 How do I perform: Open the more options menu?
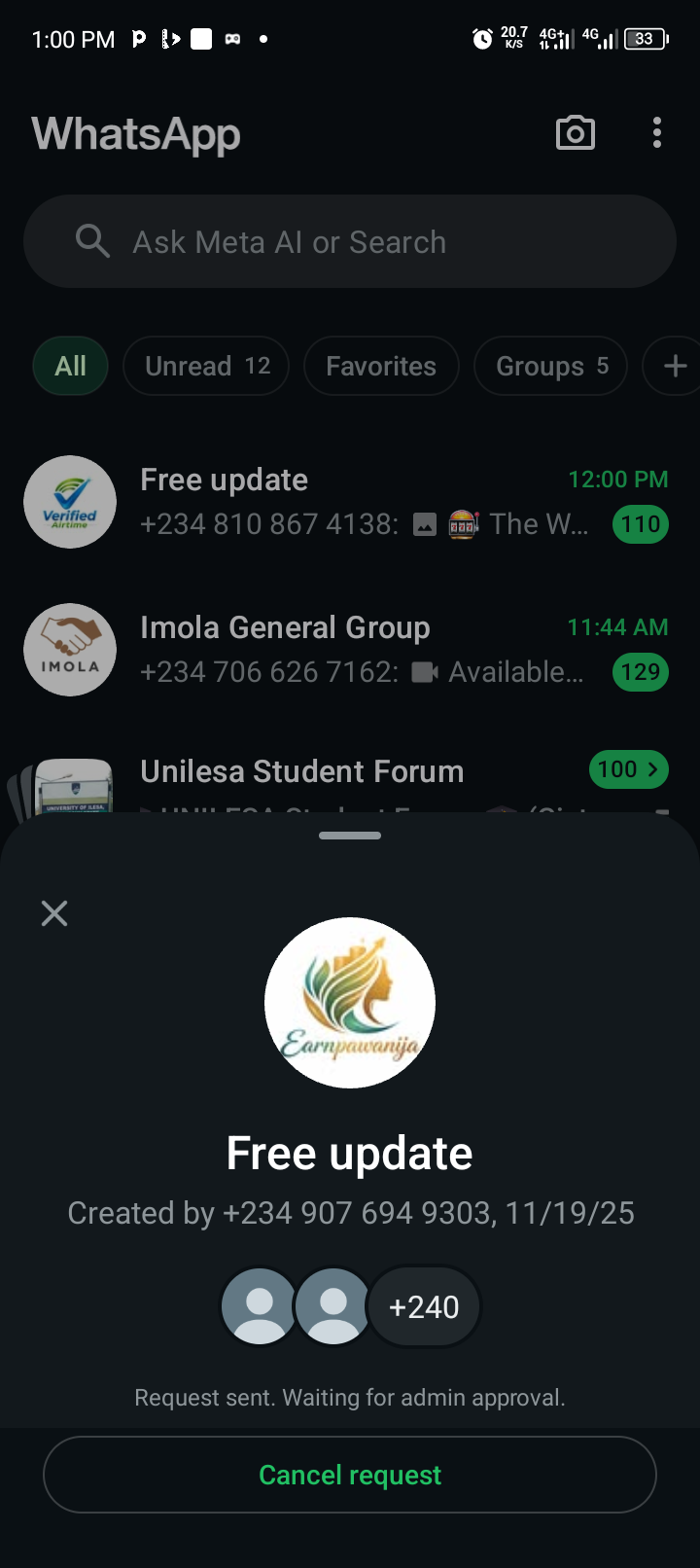click(657, 133)
